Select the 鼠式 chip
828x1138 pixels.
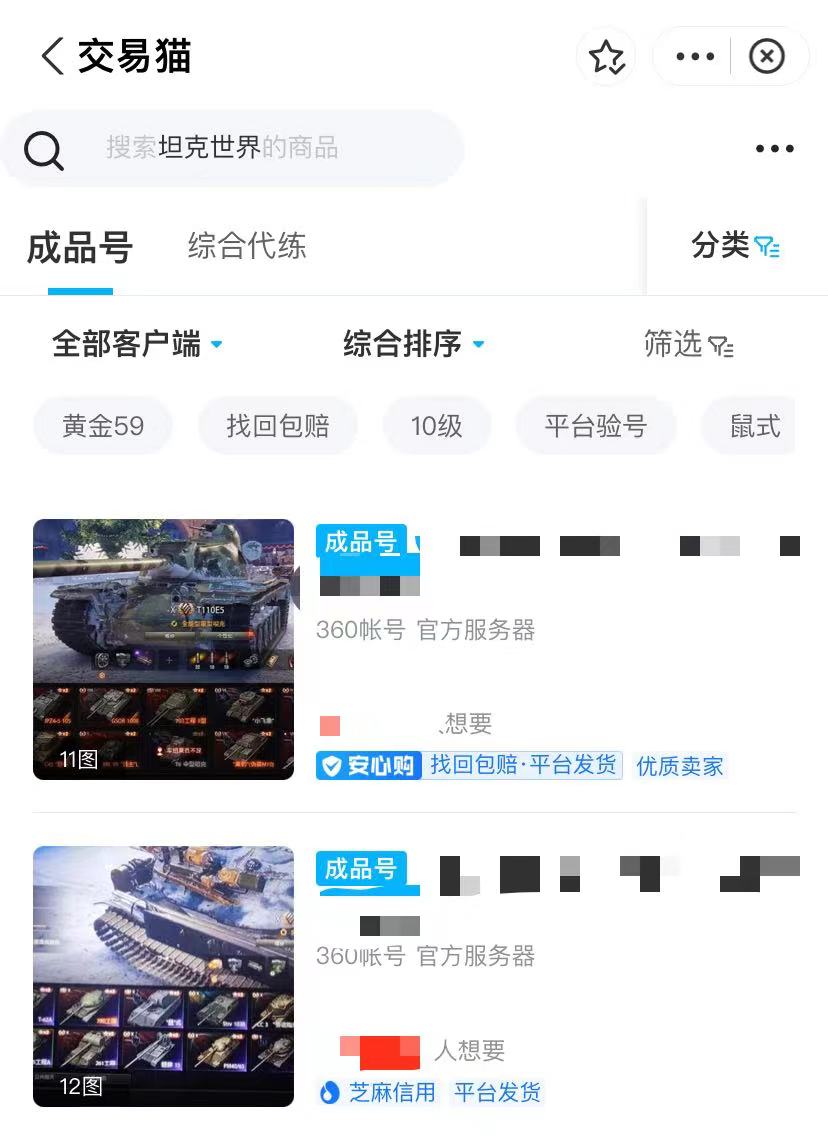[x=754, y=426]
